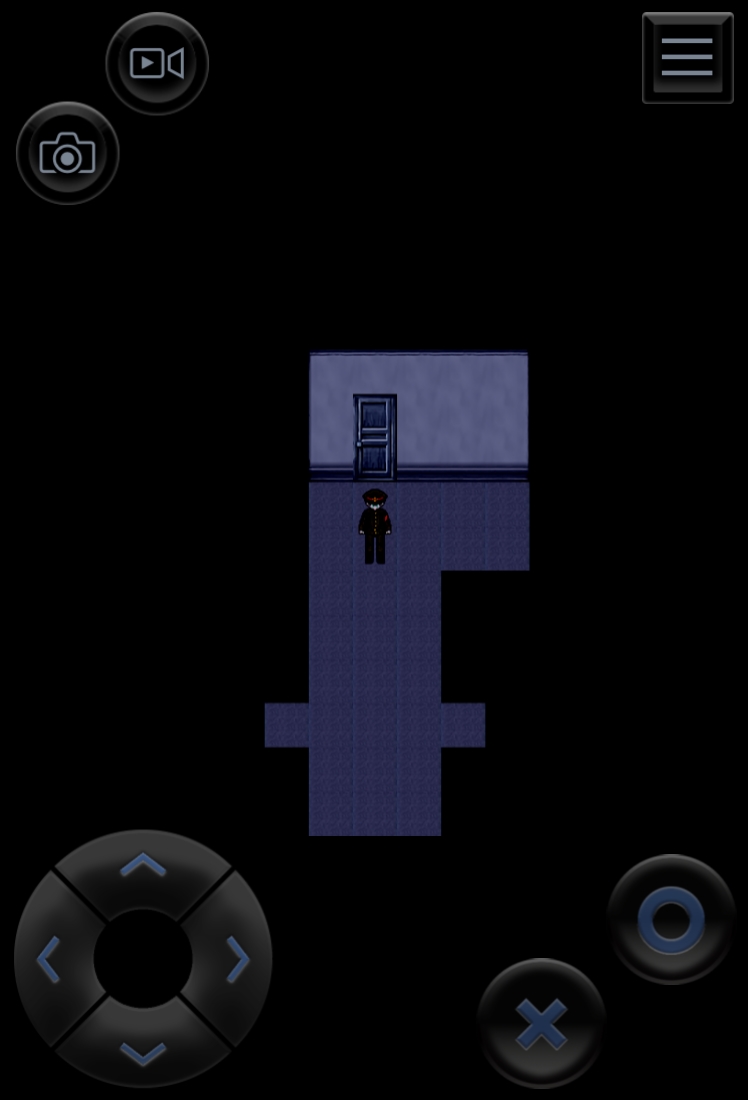The image size is (748, 1100).
Task: Start screen video recording
Action: pyautogui.click(x=157, y=64)
